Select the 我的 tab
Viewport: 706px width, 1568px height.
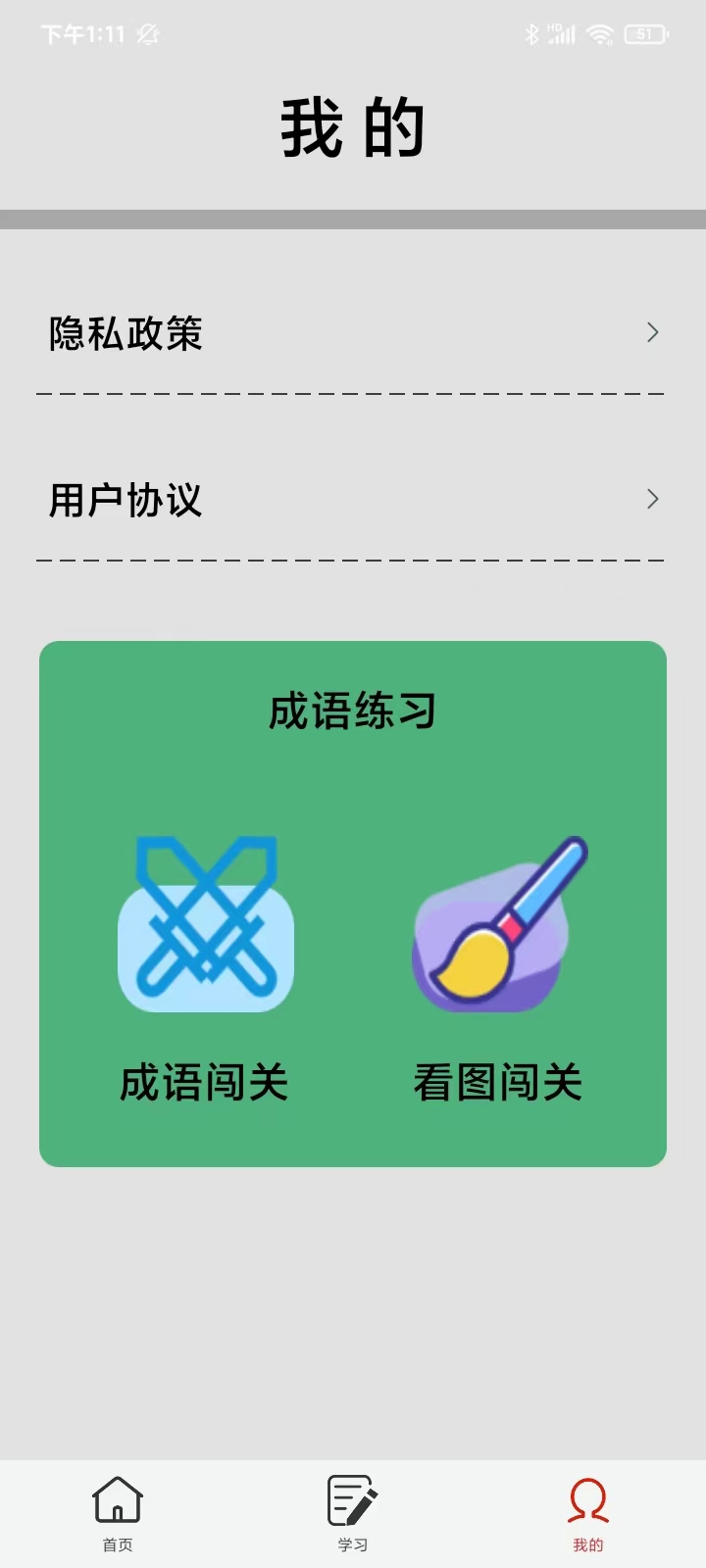point(588,1514)
